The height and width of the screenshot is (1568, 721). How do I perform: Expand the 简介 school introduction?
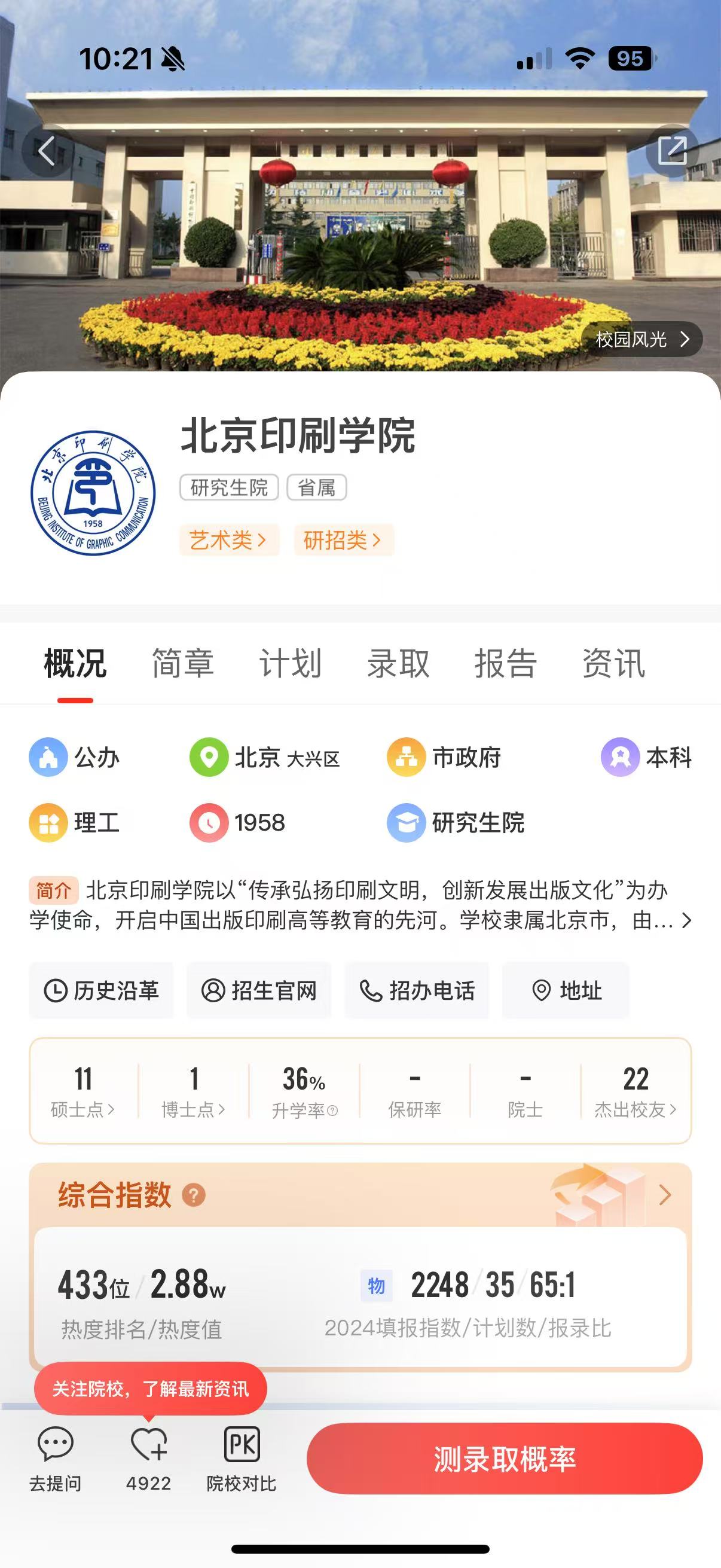tap(686, 920)
